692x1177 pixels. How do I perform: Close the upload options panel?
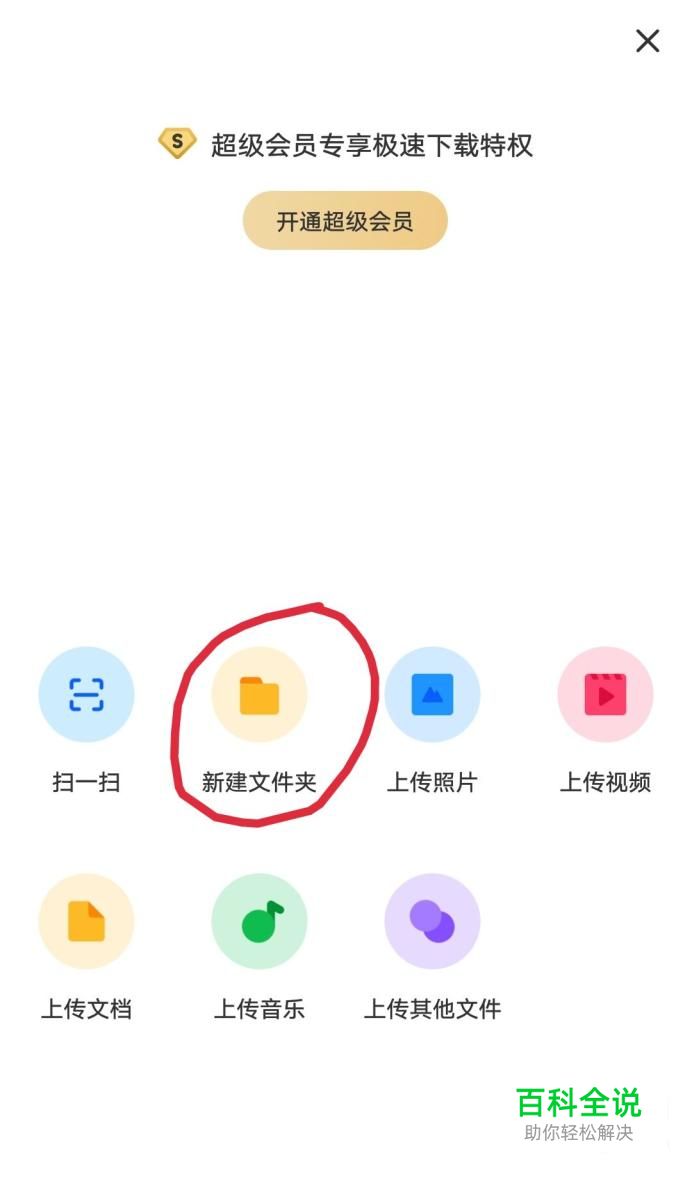(647, 41)
